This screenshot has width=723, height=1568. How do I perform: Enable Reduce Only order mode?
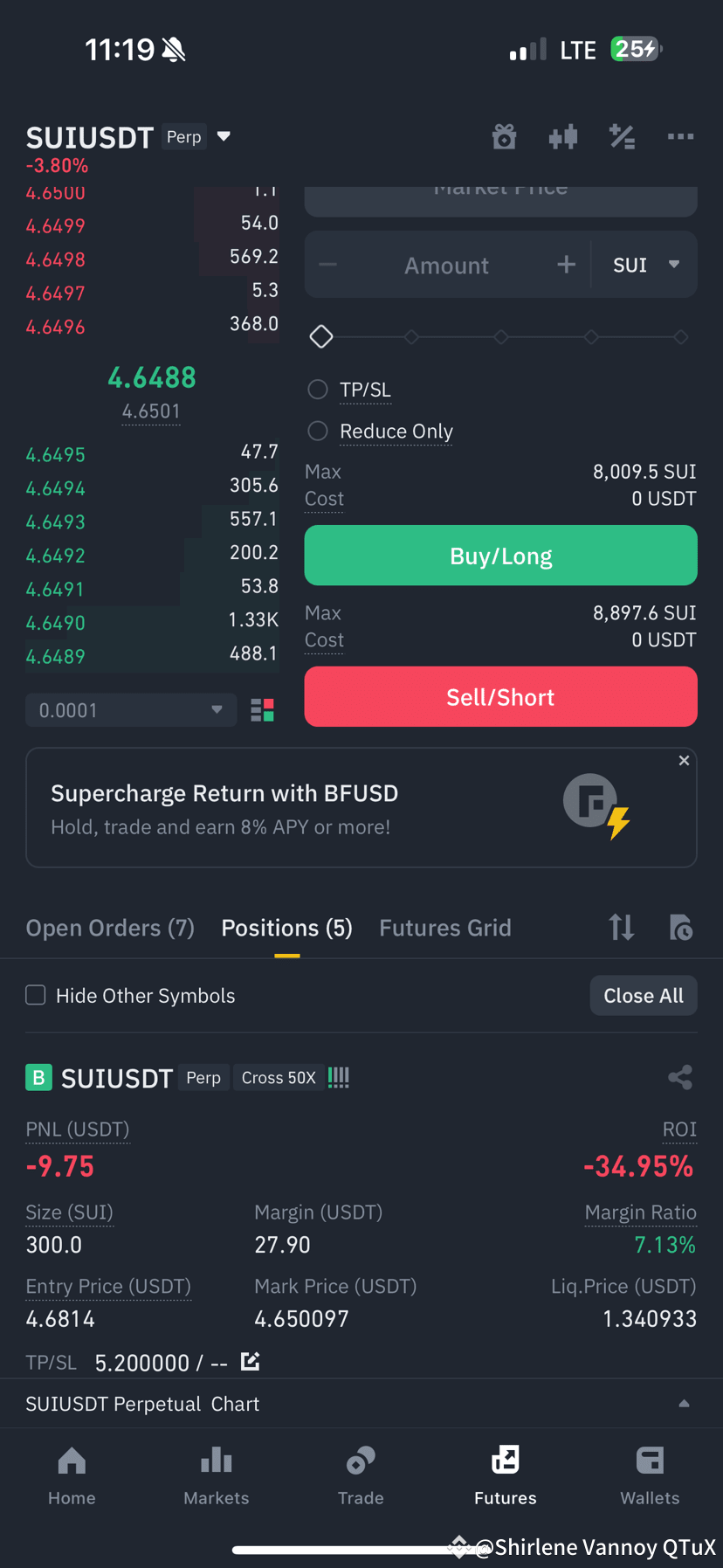click(317, 431)
